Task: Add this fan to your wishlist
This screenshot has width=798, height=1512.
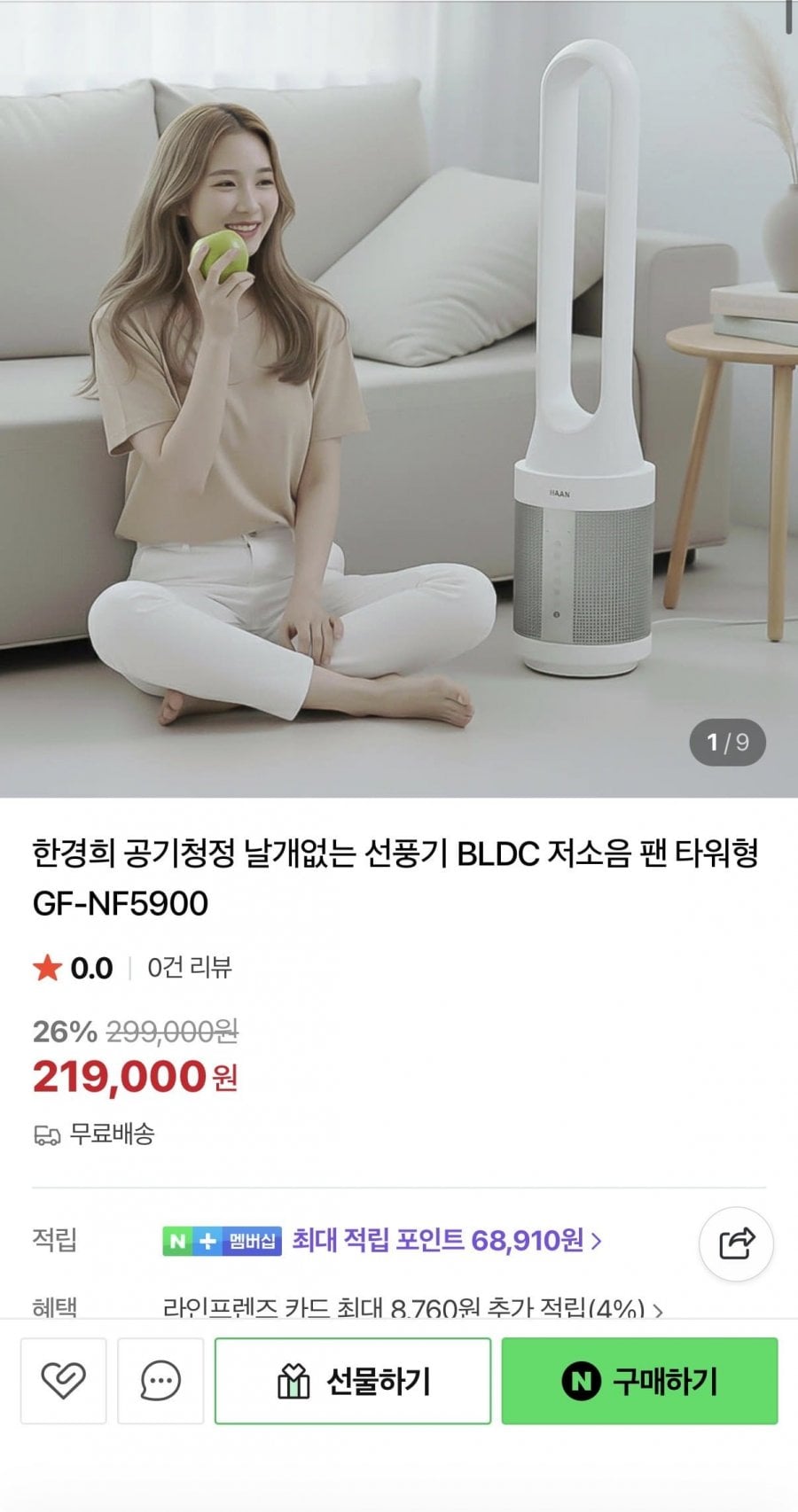Action: pyautogui.click(x=63, y=1381)
